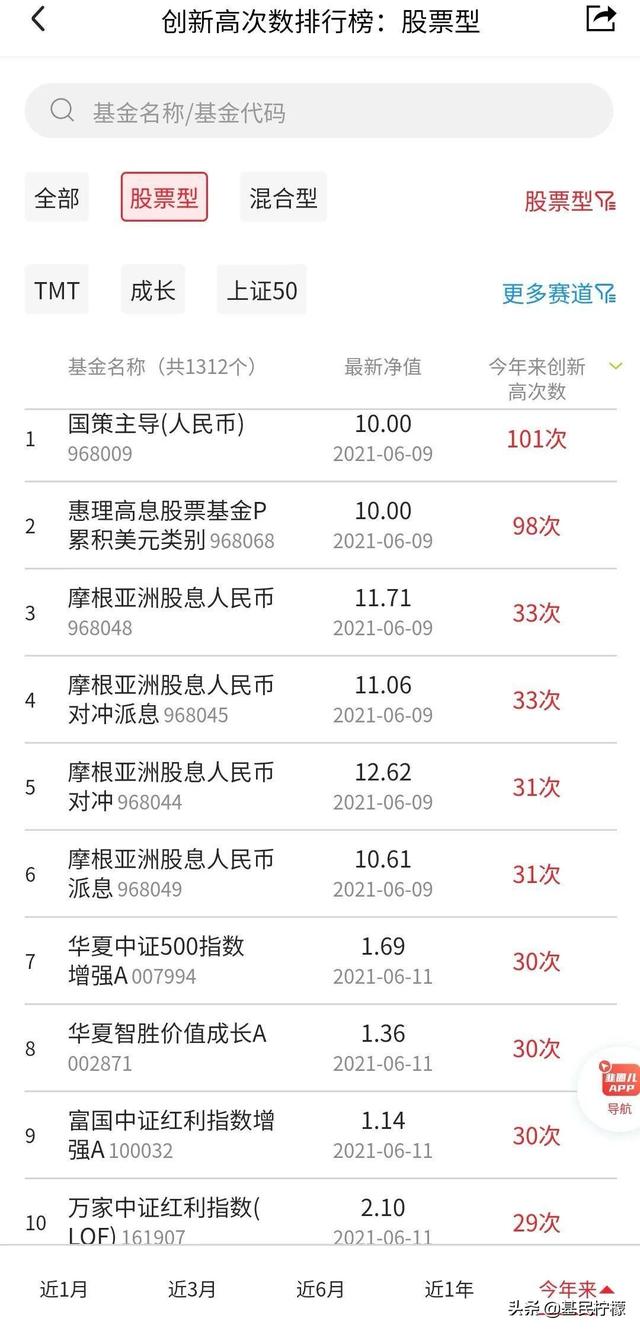The image size is (640, 1331).
Task: Select the 混合型 filter chip
Action: tap(283, 198)
